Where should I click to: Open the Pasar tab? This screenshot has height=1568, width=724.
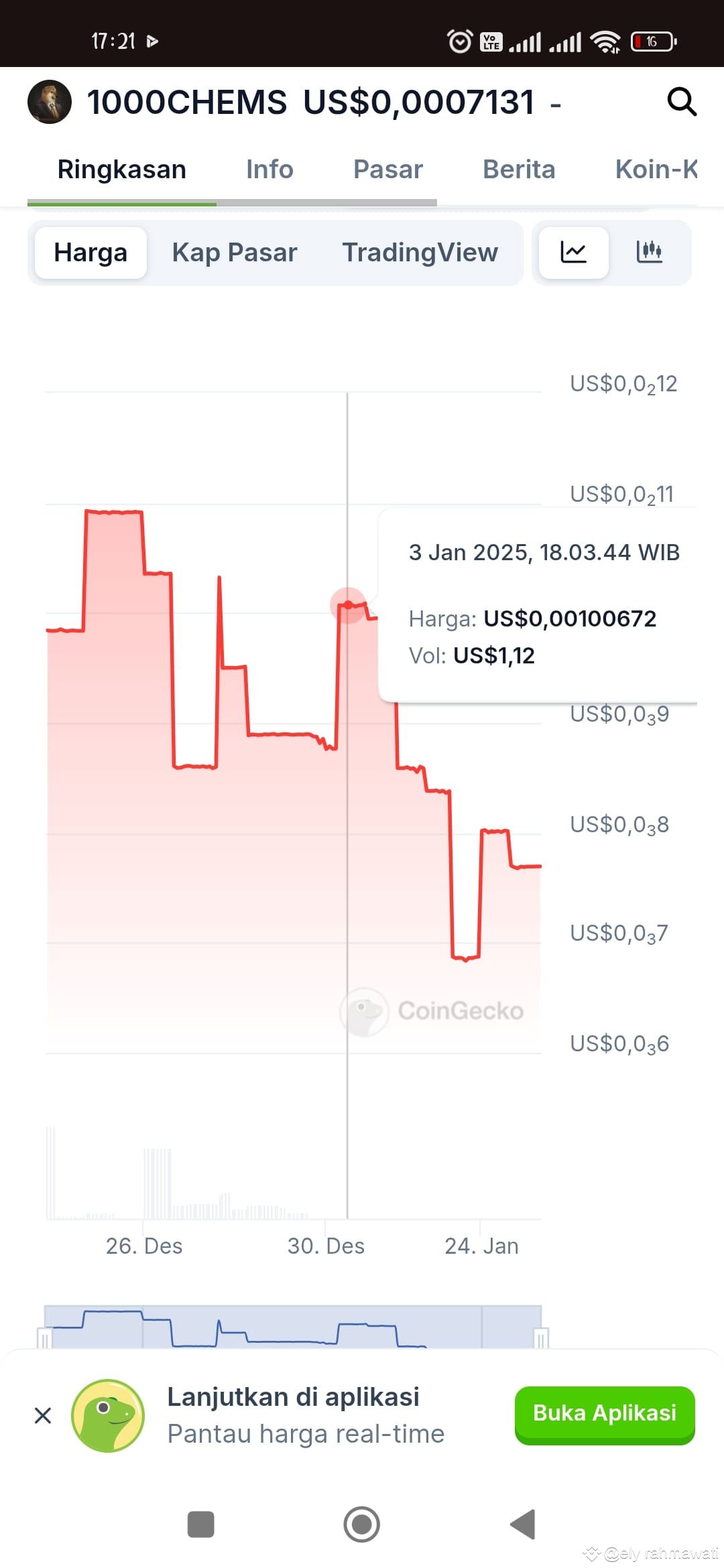pos(387,170)
